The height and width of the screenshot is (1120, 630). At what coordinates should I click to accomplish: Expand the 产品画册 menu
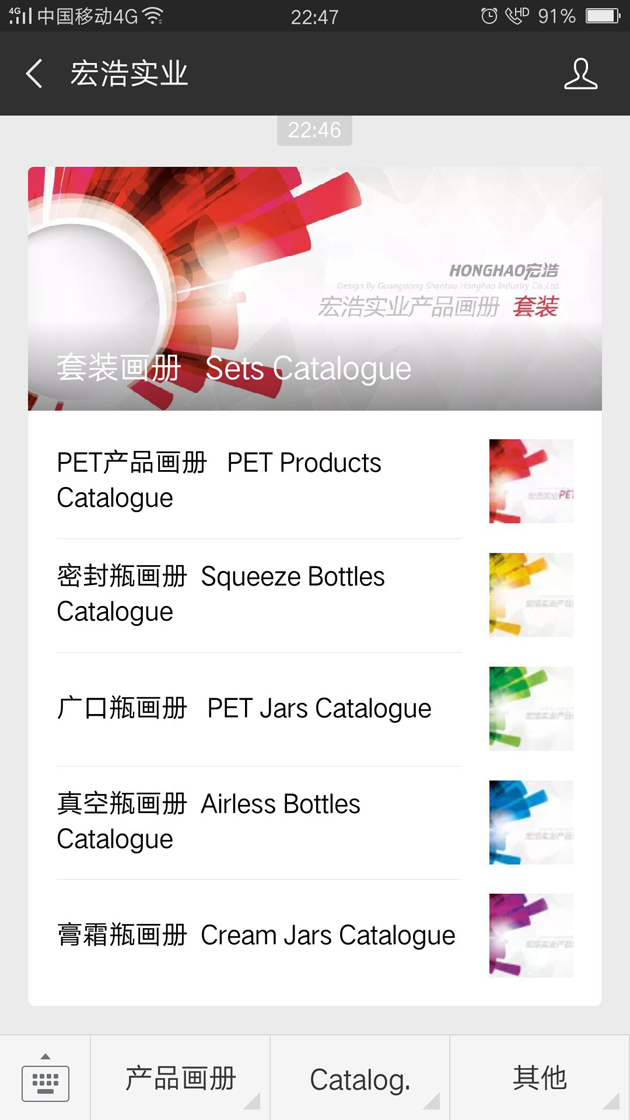tap(180, 1078)
